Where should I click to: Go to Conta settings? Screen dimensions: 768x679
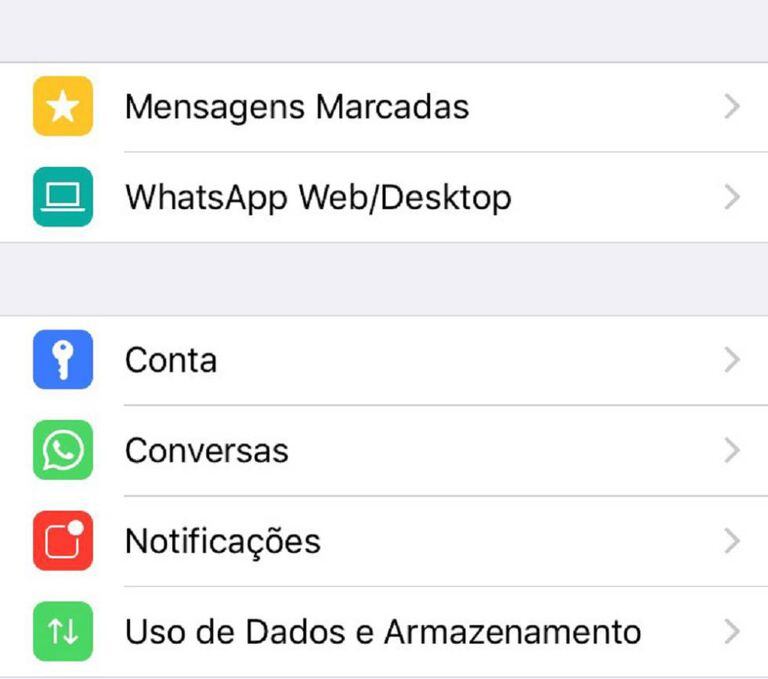pyautogui.click(x=171, y=360)
